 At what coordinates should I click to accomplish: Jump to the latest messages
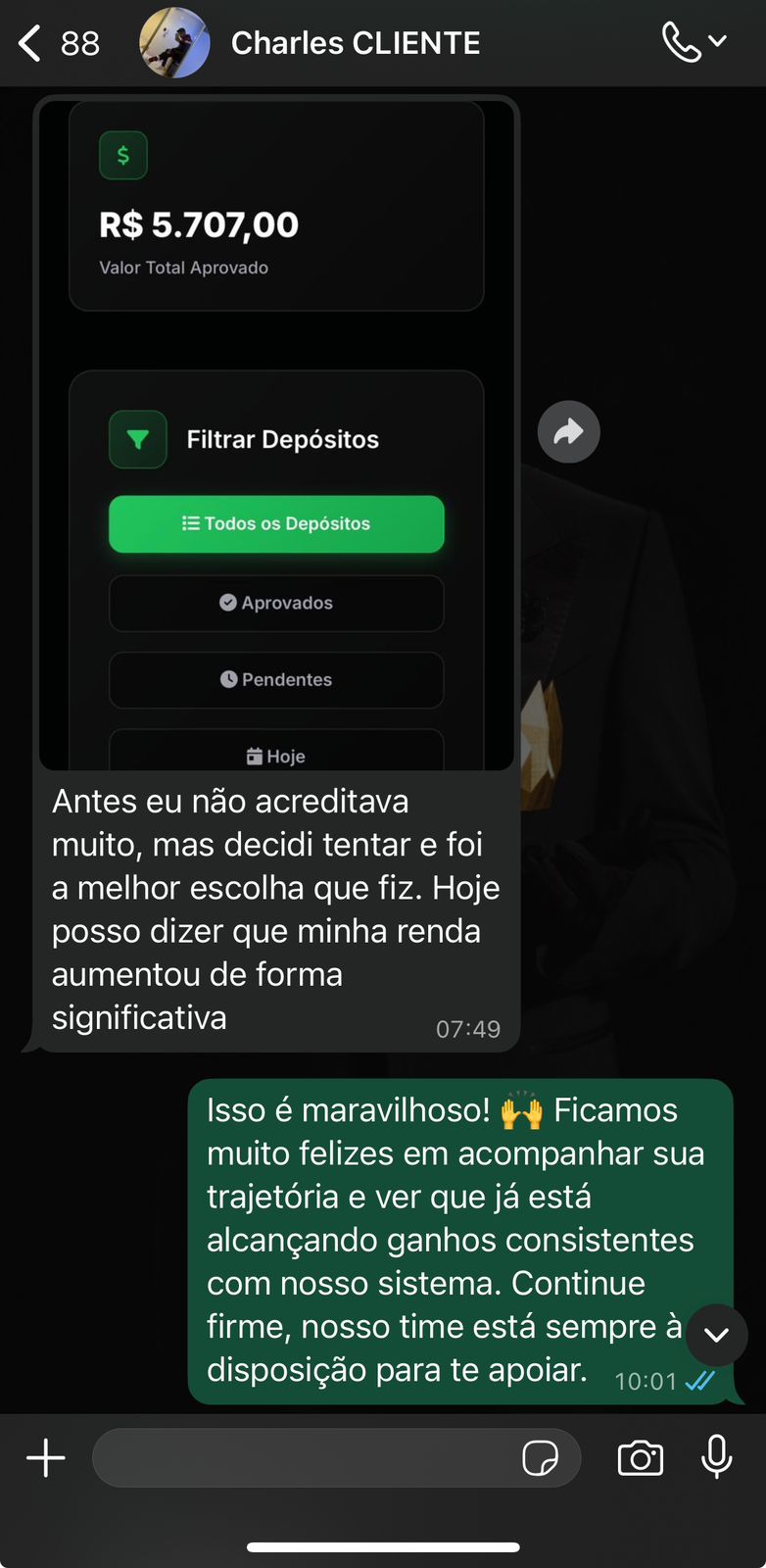(x=717, y=1335)
